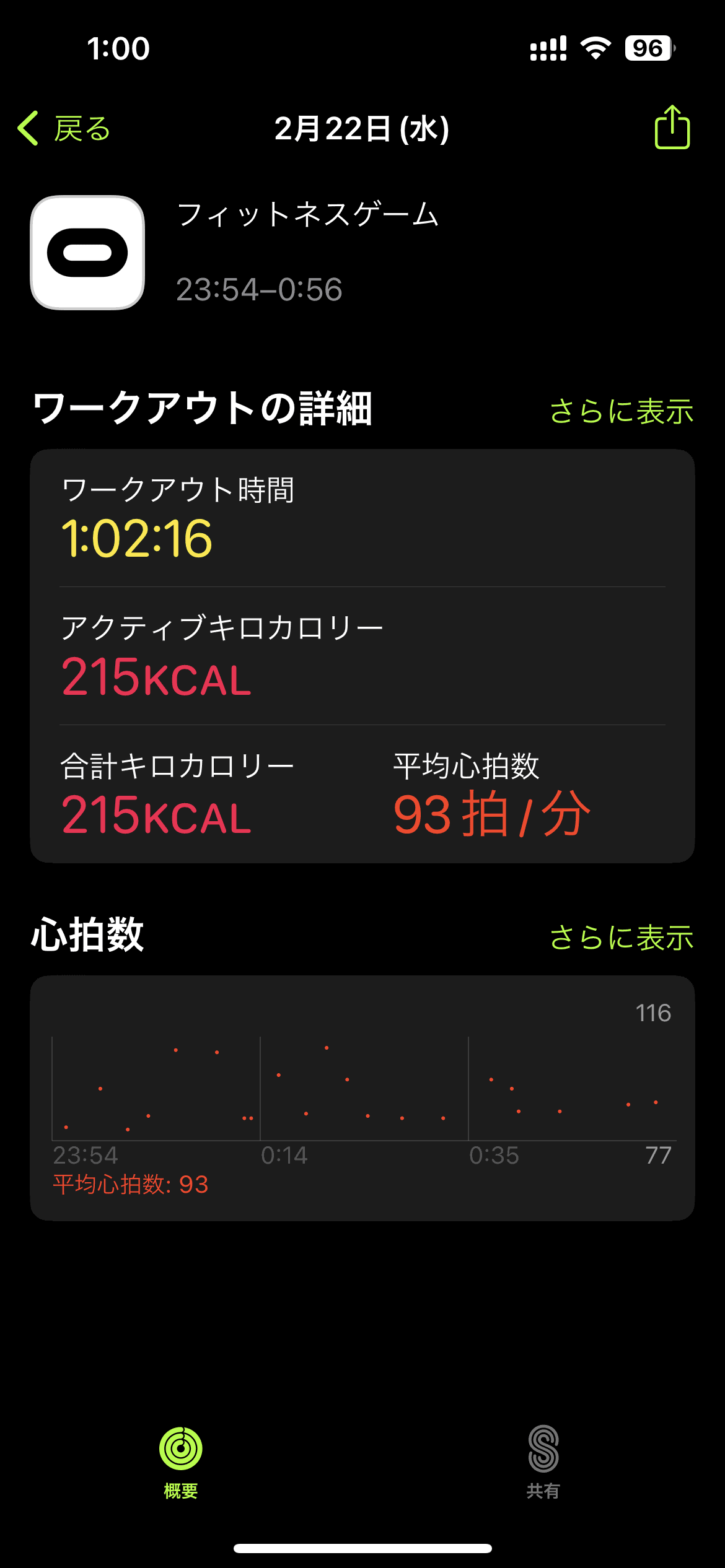Image resolution: width=725 pixels, height=1568 pixels.
Task: Tap the back chevron next to 戻る
Action: click(x=27, y=129)
